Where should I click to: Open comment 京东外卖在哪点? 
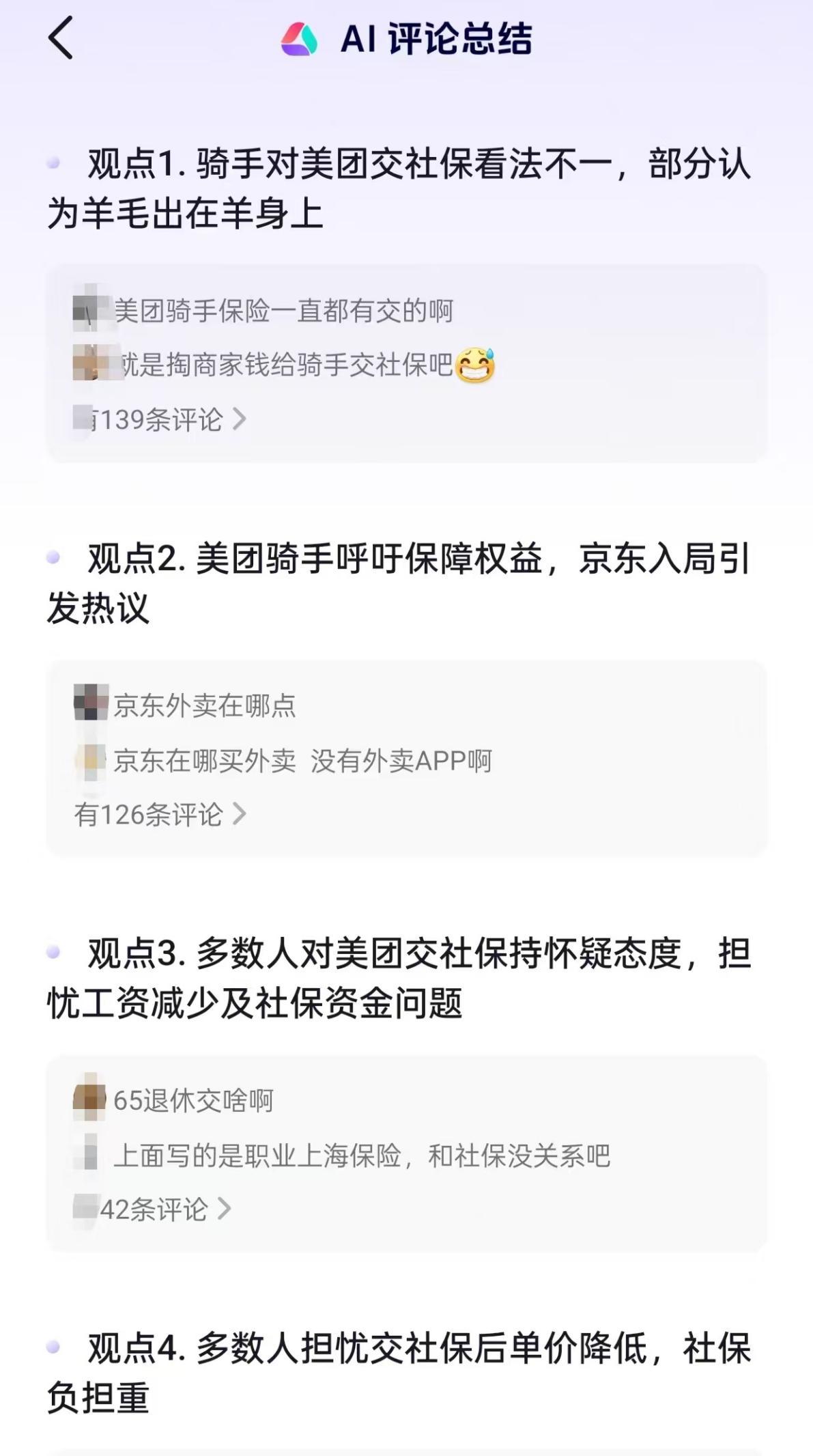pyautogui.click(x=204, y=705)
